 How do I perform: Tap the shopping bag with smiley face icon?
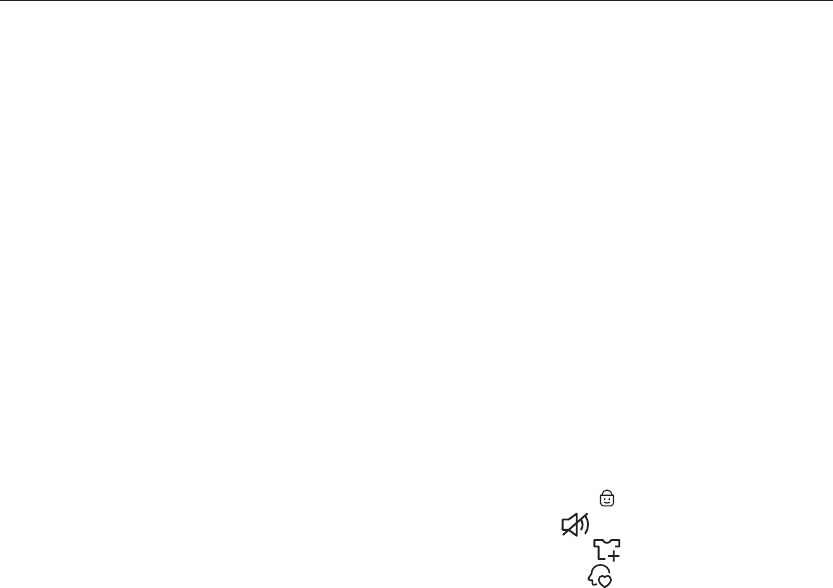coord(607,498)
